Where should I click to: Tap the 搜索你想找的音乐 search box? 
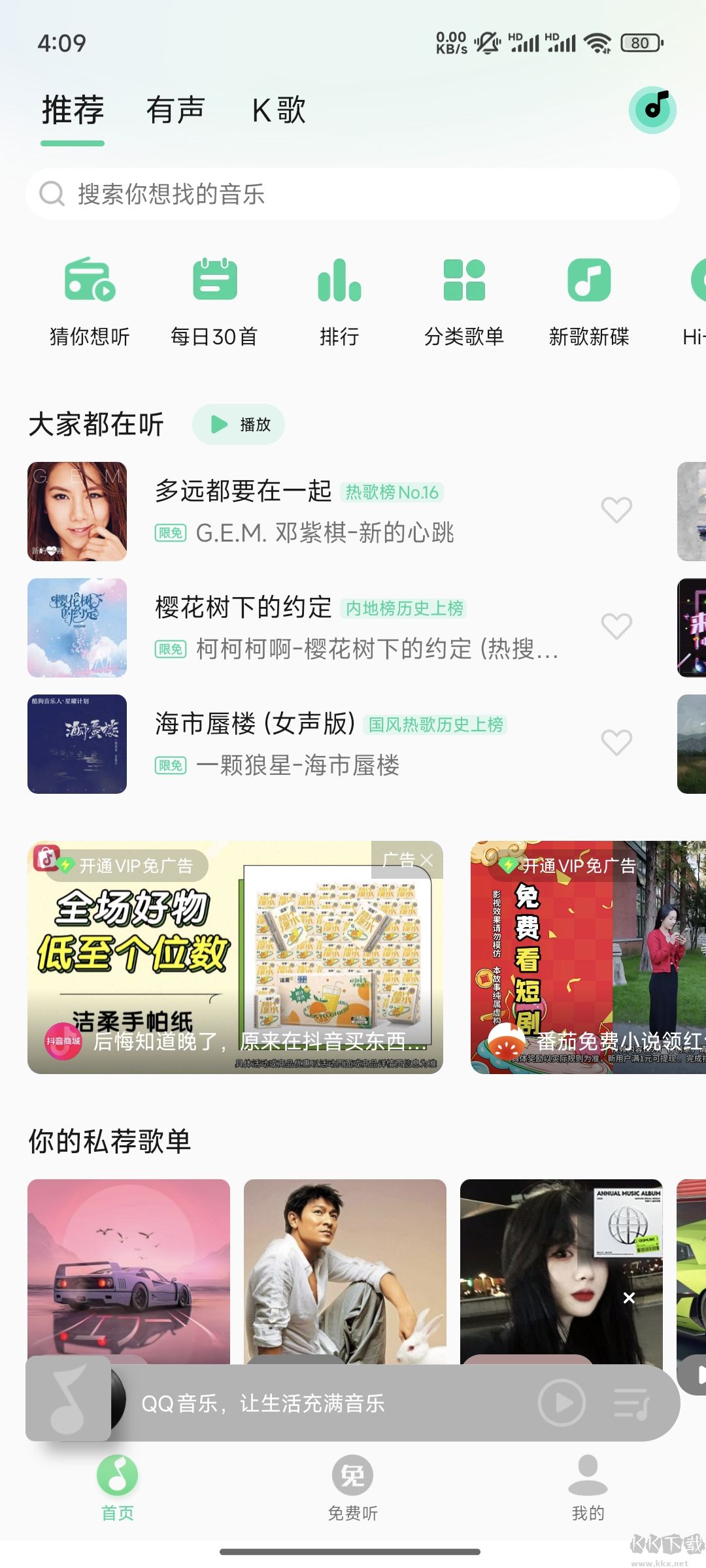(x=353, y=194)
